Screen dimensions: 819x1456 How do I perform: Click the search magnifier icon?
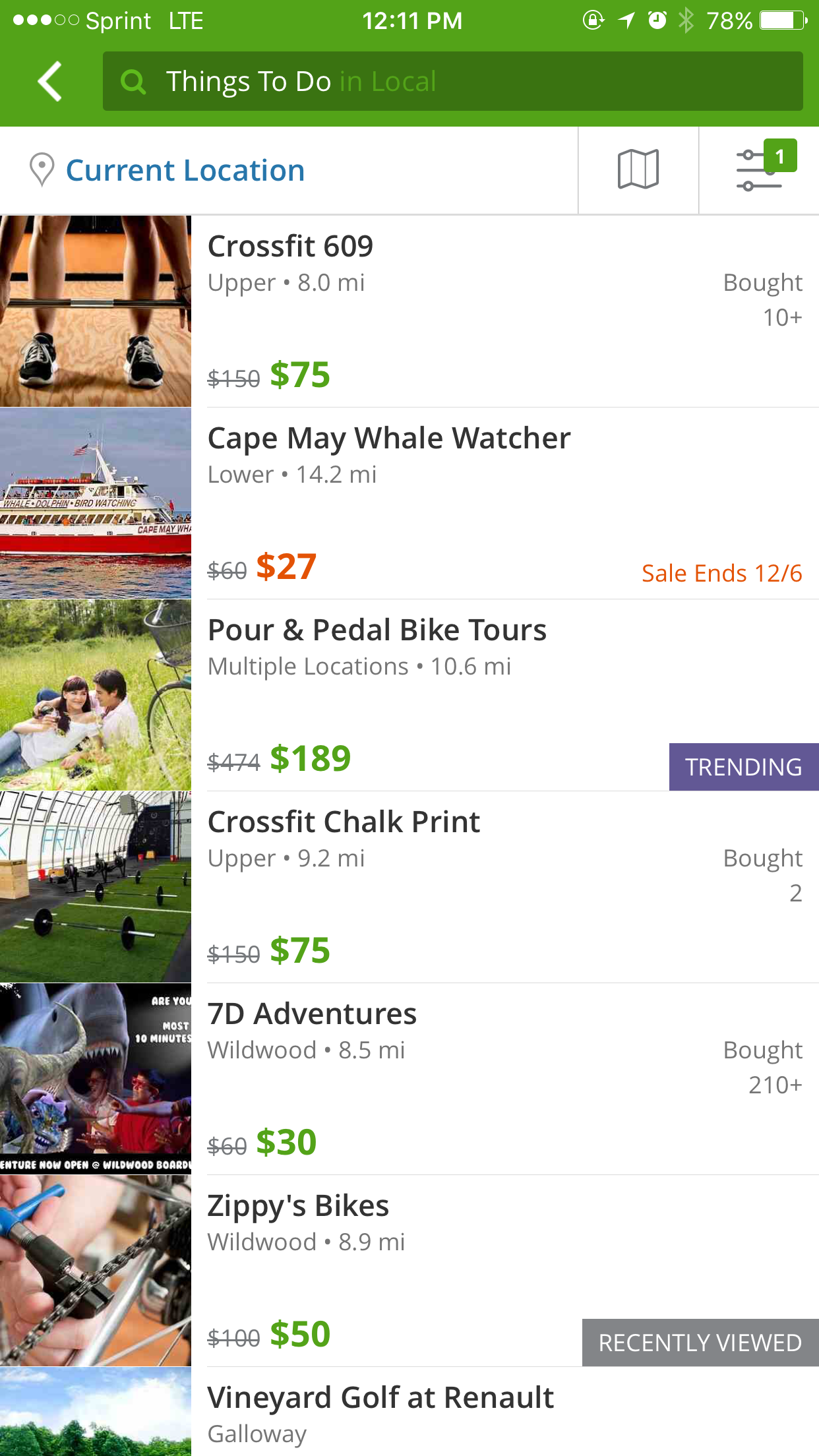tap(135, 80)
